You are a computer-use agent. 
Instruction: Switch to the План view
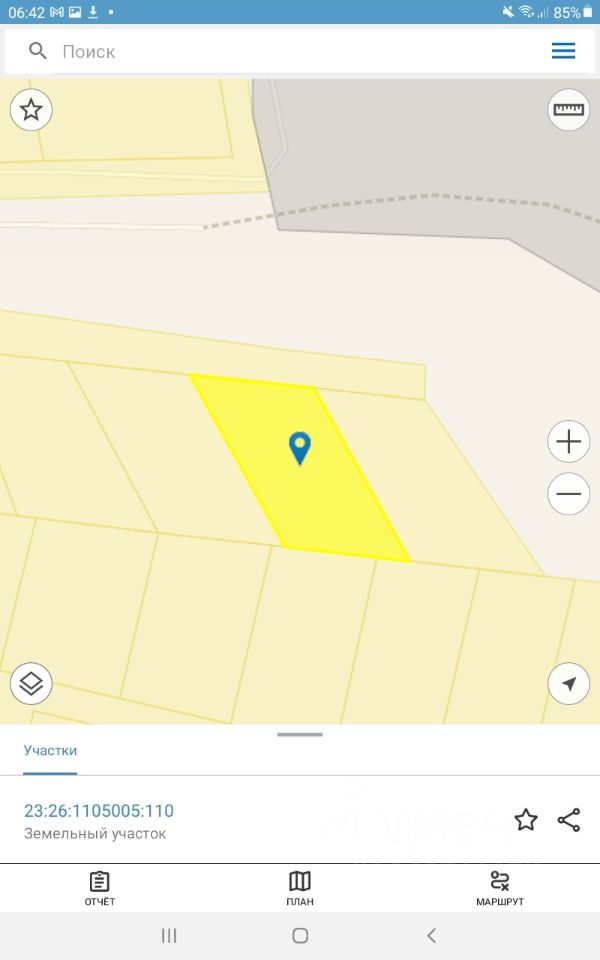(x=300, y=887)
